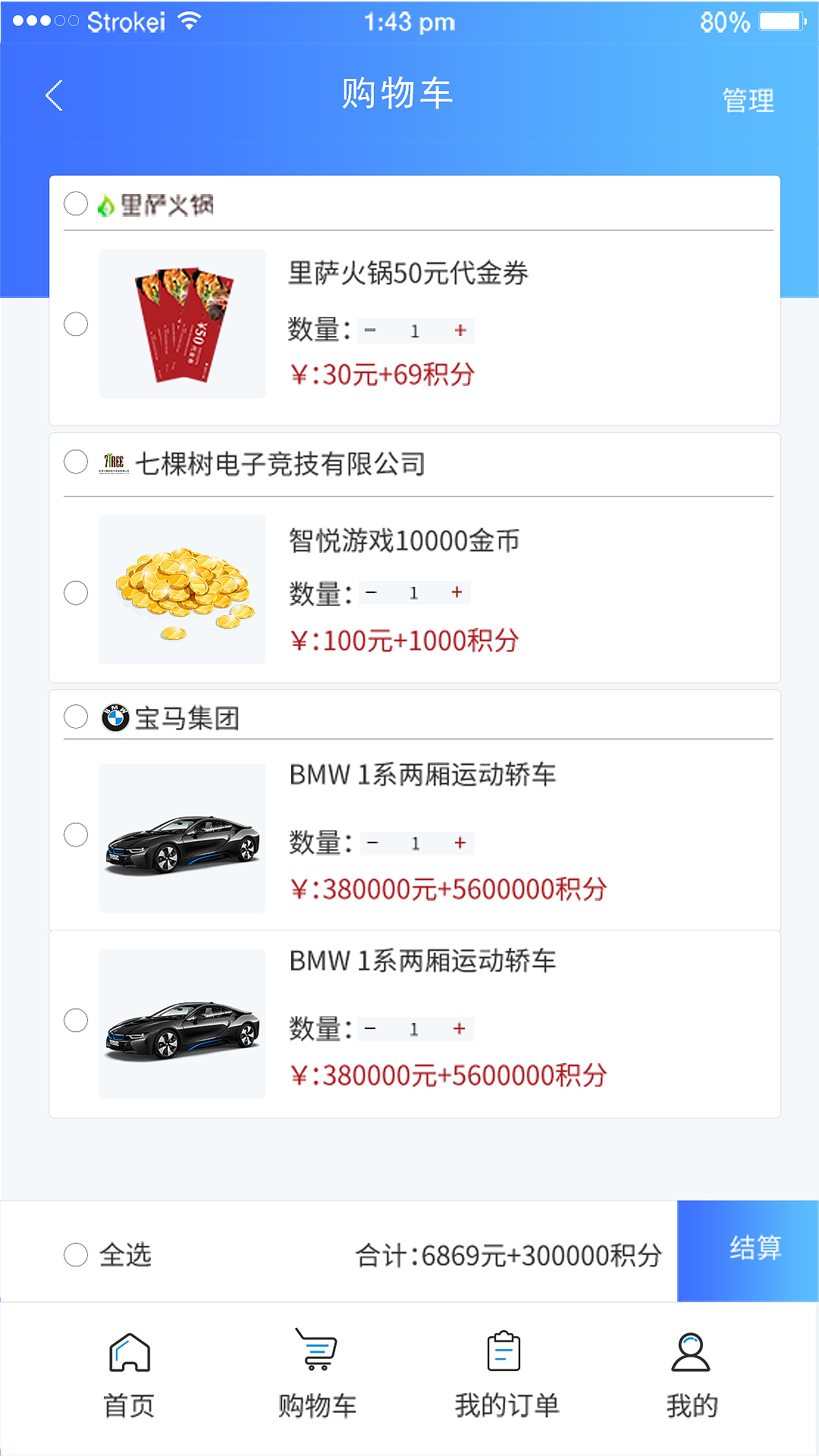Increase quantity of 智悦游戏10000金币
This screenshot has width=819, height=1456.
tap(457, 592)
